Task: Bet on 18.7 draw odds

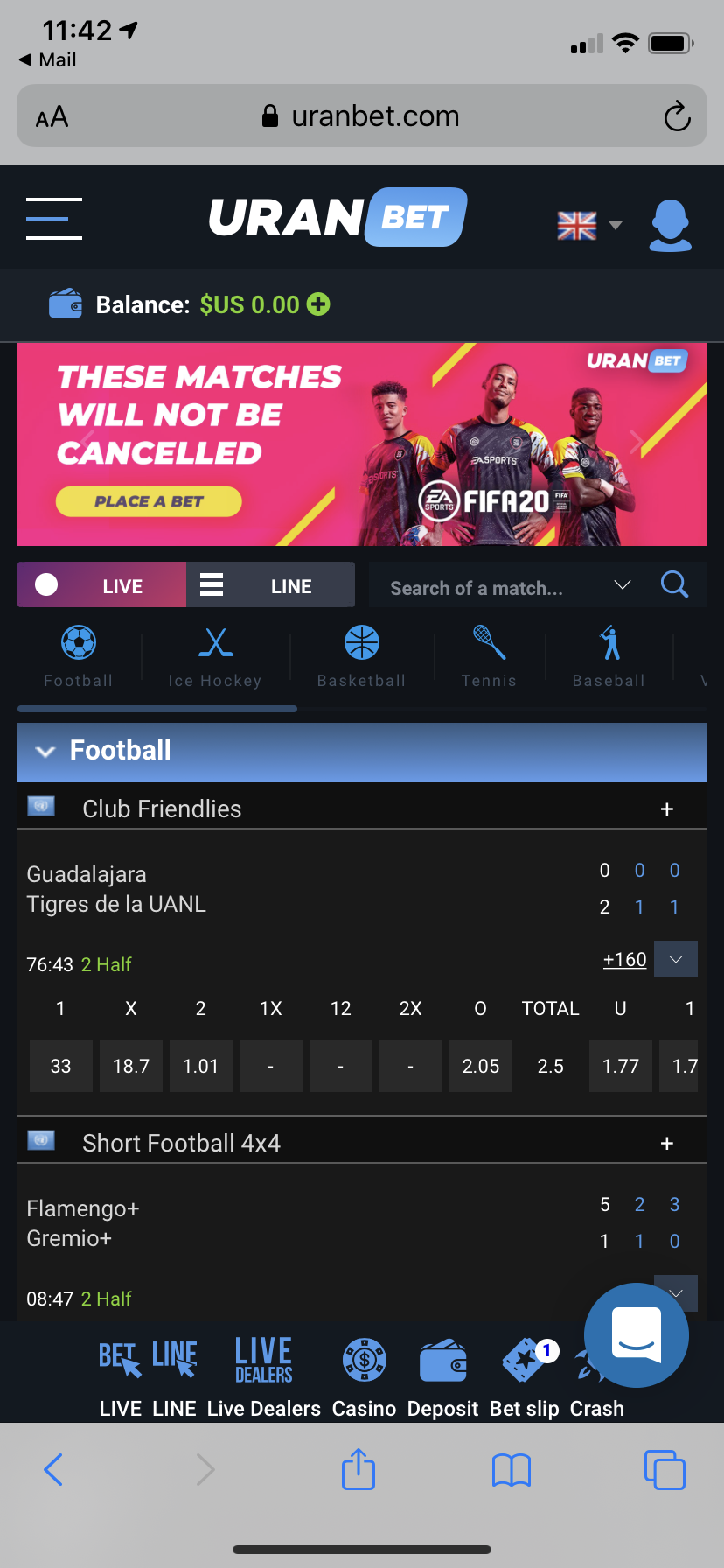Action: [x=131, y=1066]
